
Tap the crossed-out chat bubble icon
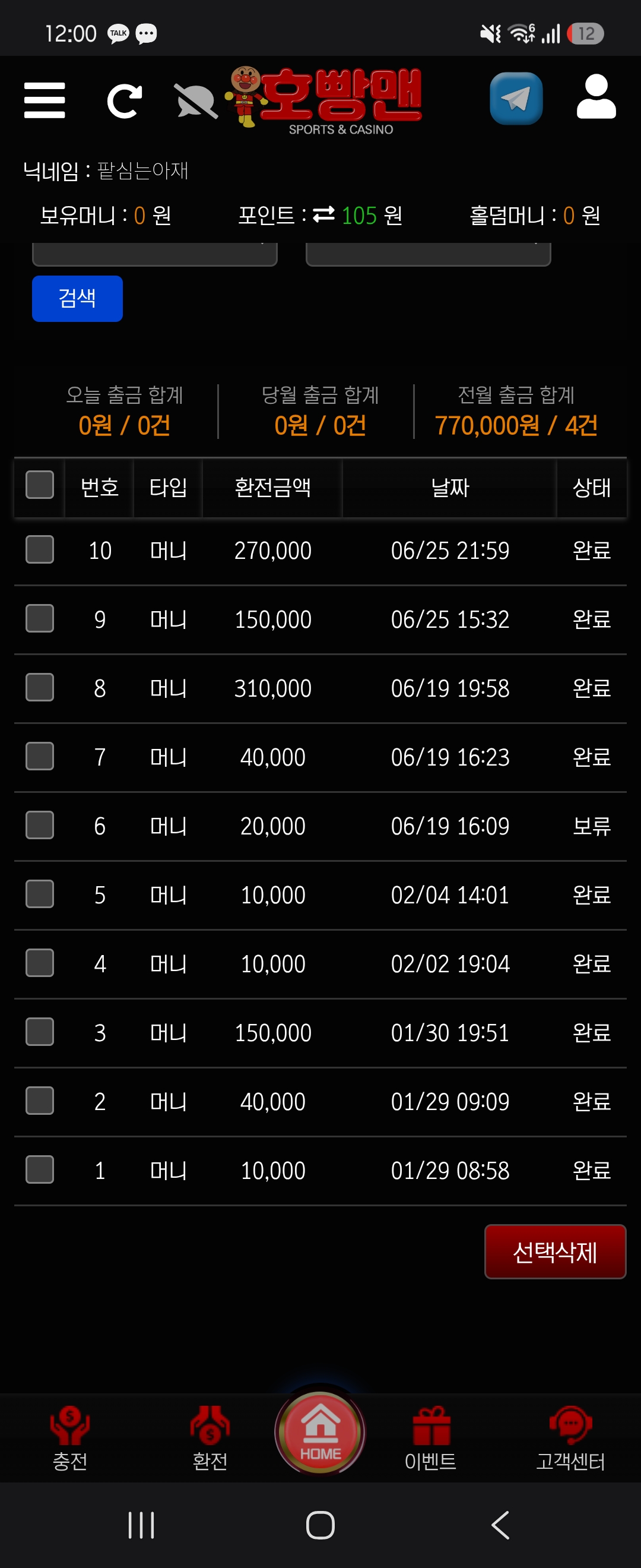(x=196, y=101)
